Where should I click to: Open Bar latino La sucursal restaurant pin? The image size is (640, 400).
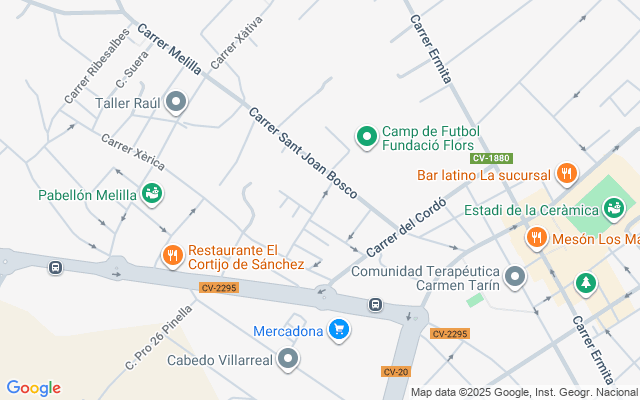(x=566, y=175)
